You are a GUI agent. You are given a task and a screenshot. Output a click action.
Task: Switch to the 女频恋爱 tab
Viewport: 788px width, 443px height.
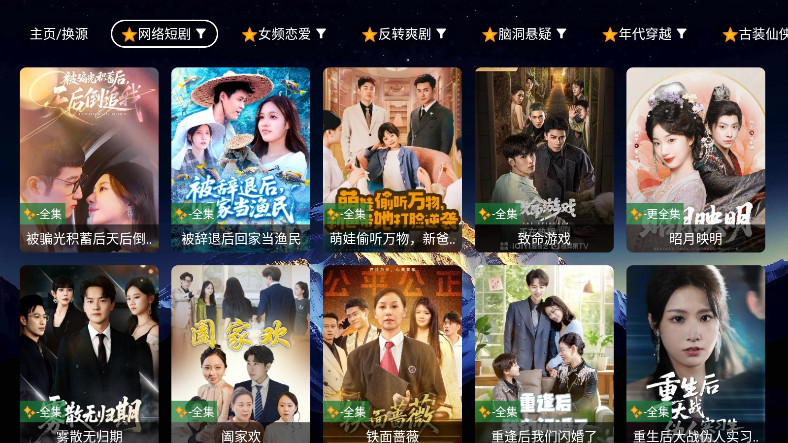point(284,34)
